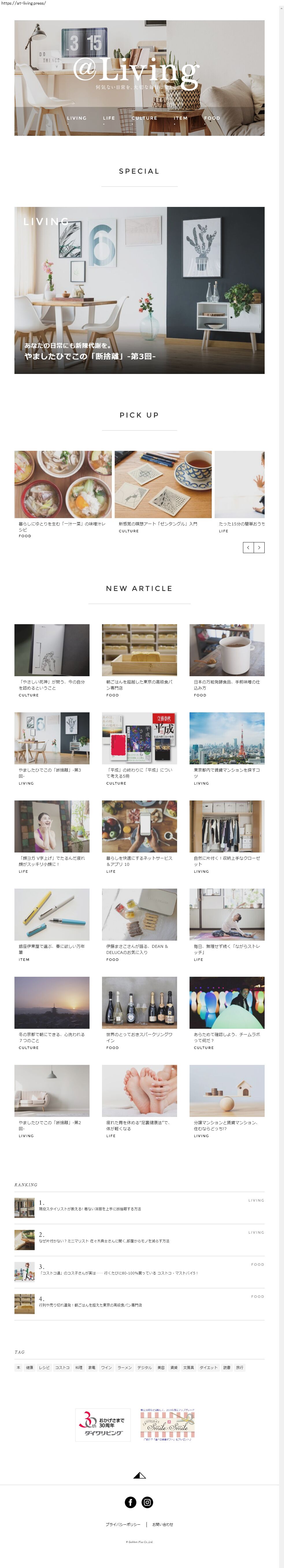
Task: Show previous Pick Up slide
Action: 248,548
